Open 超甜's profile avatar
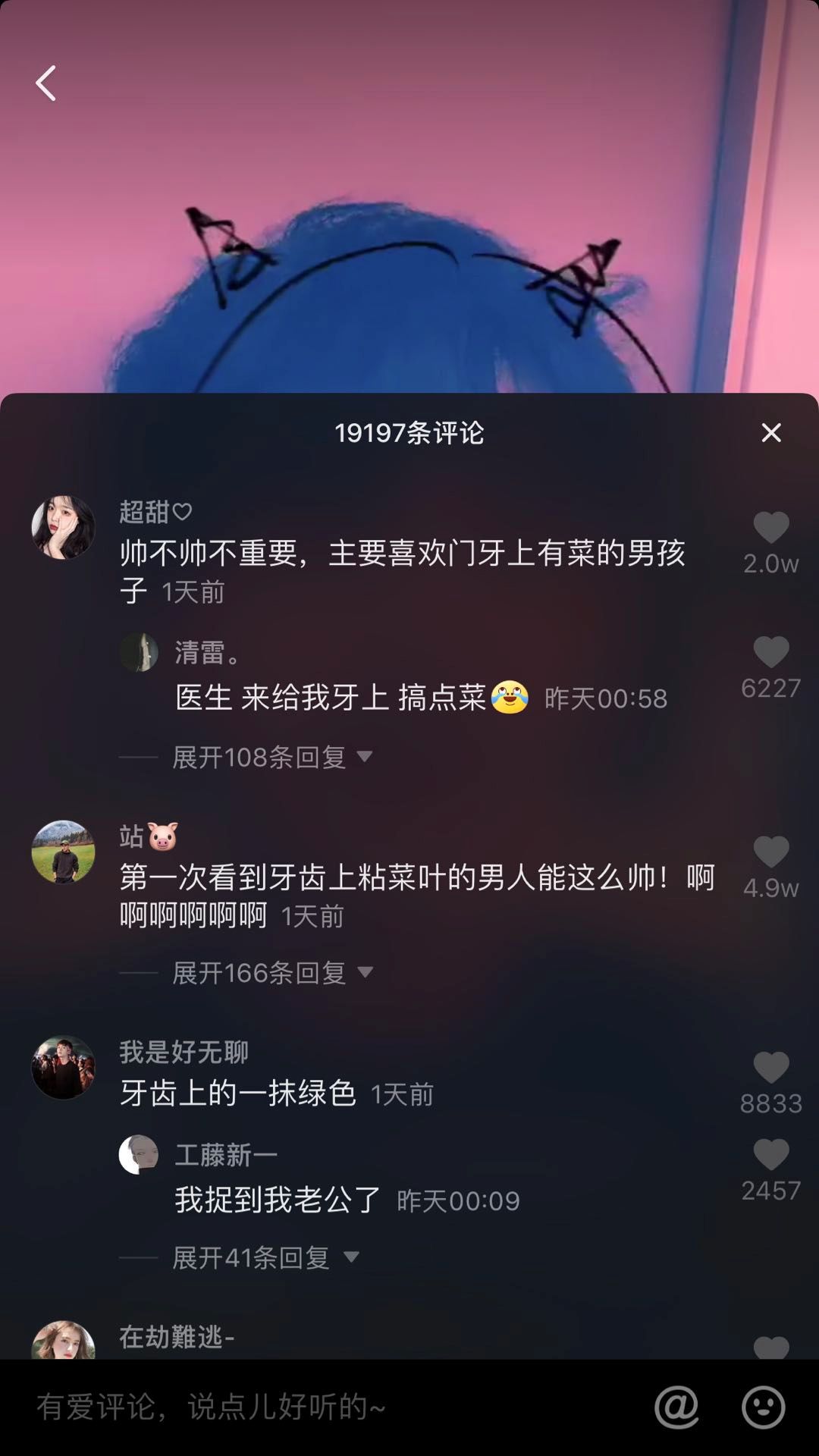819x1456 pixels. 63,528
